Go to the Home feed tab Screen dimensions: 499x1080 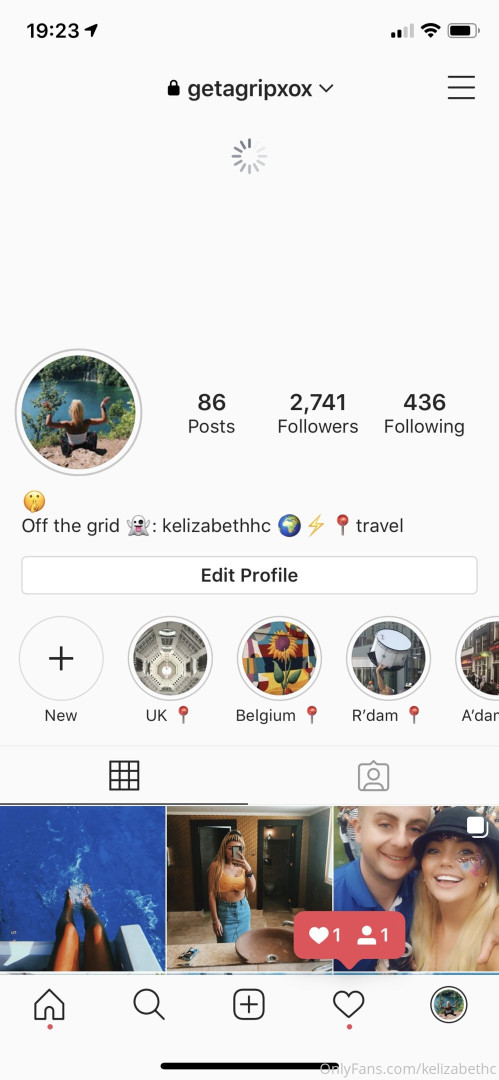(50, 1006)
